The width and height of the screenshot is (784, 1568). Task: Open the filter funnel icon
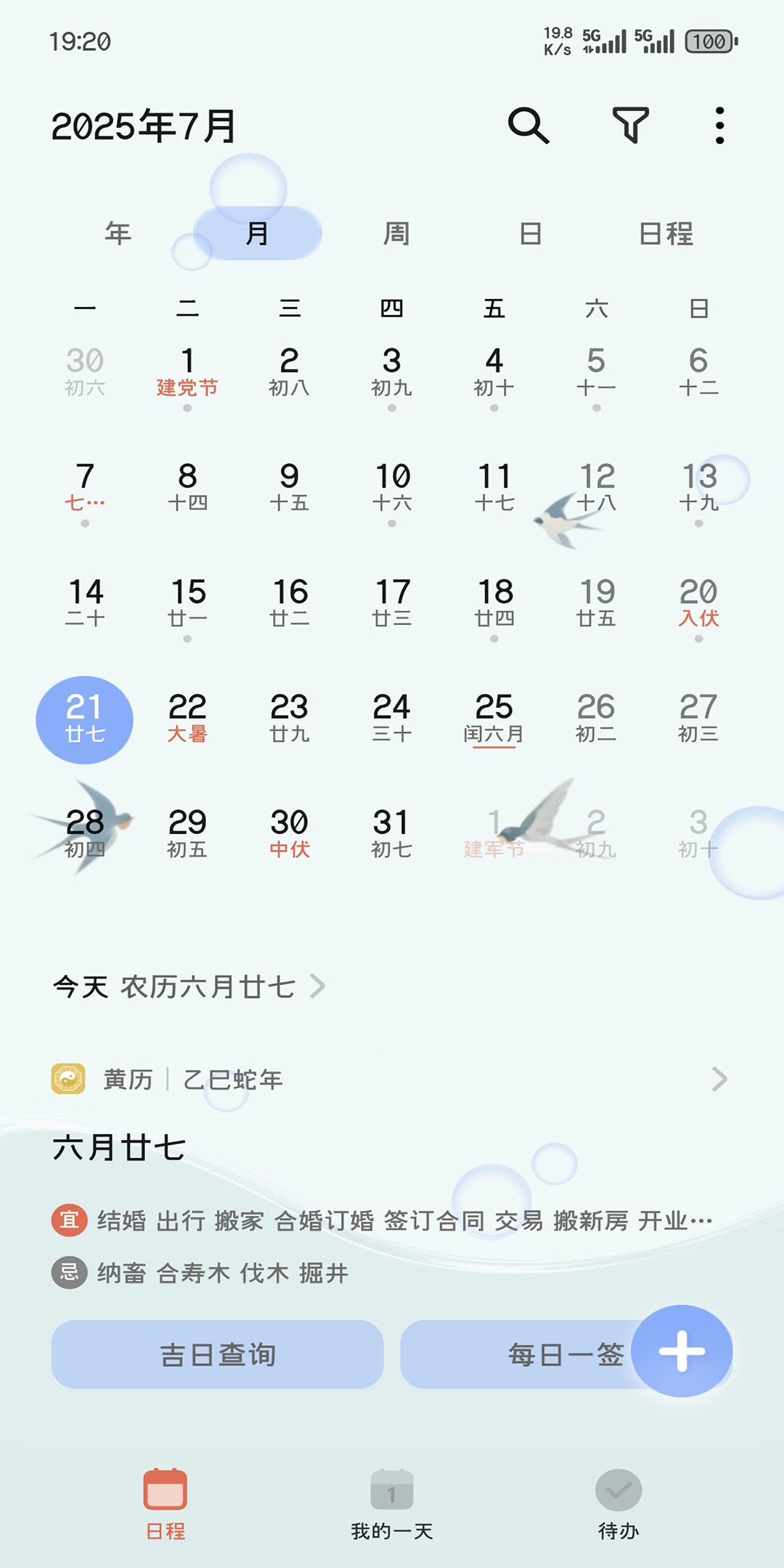(630, 126)
